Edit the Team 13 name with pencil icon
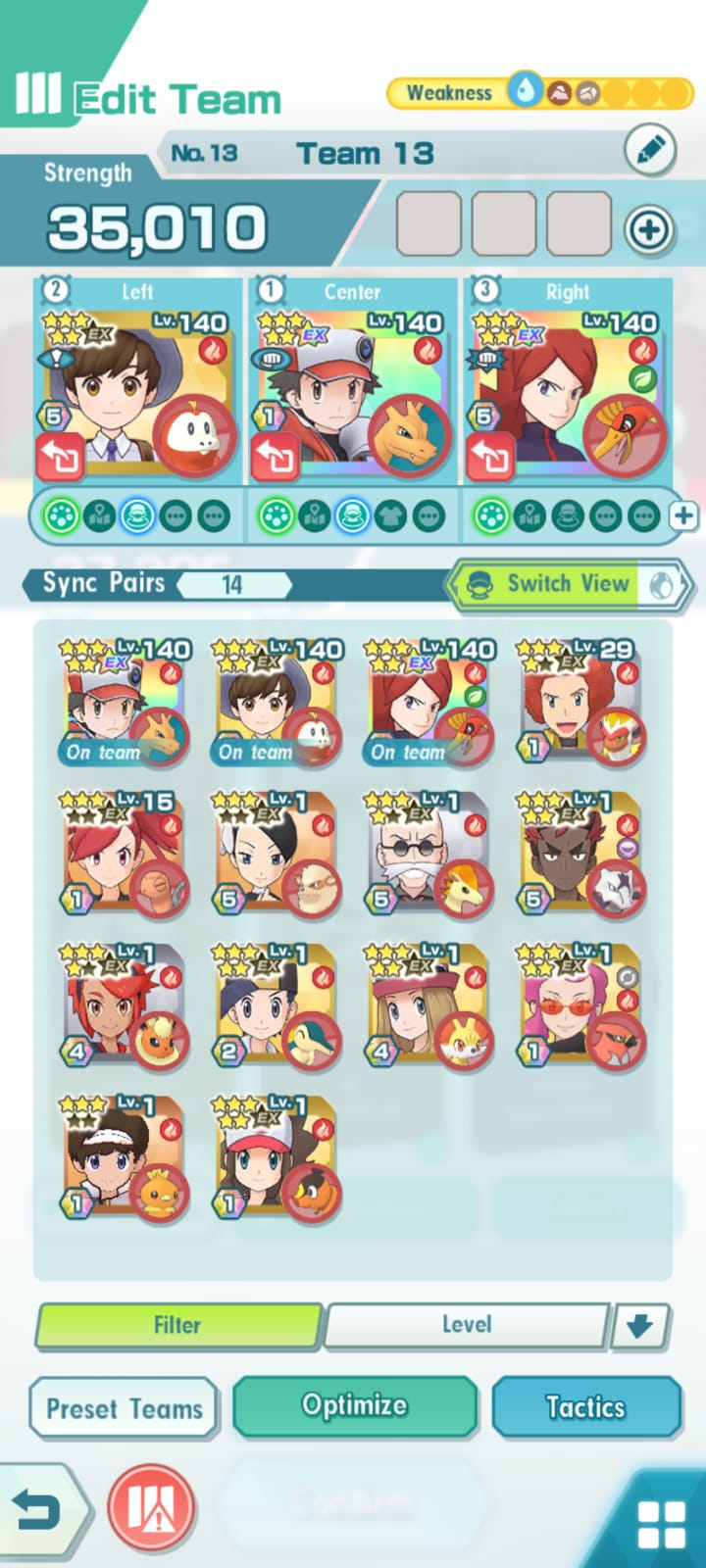The width and height of the screenshot is (706, 1568). point(649,151)
